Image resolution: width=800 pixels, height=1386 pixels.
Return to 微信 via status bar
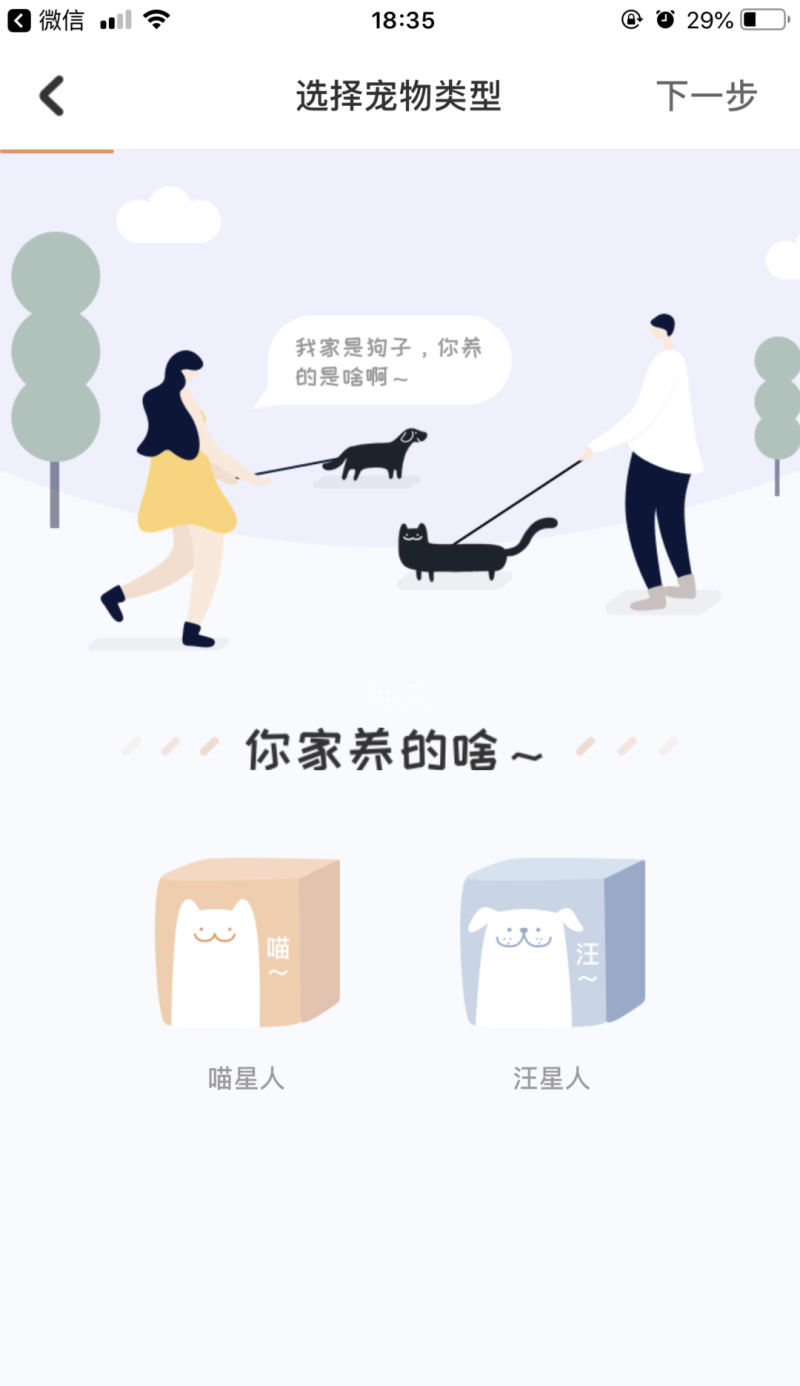46,20
